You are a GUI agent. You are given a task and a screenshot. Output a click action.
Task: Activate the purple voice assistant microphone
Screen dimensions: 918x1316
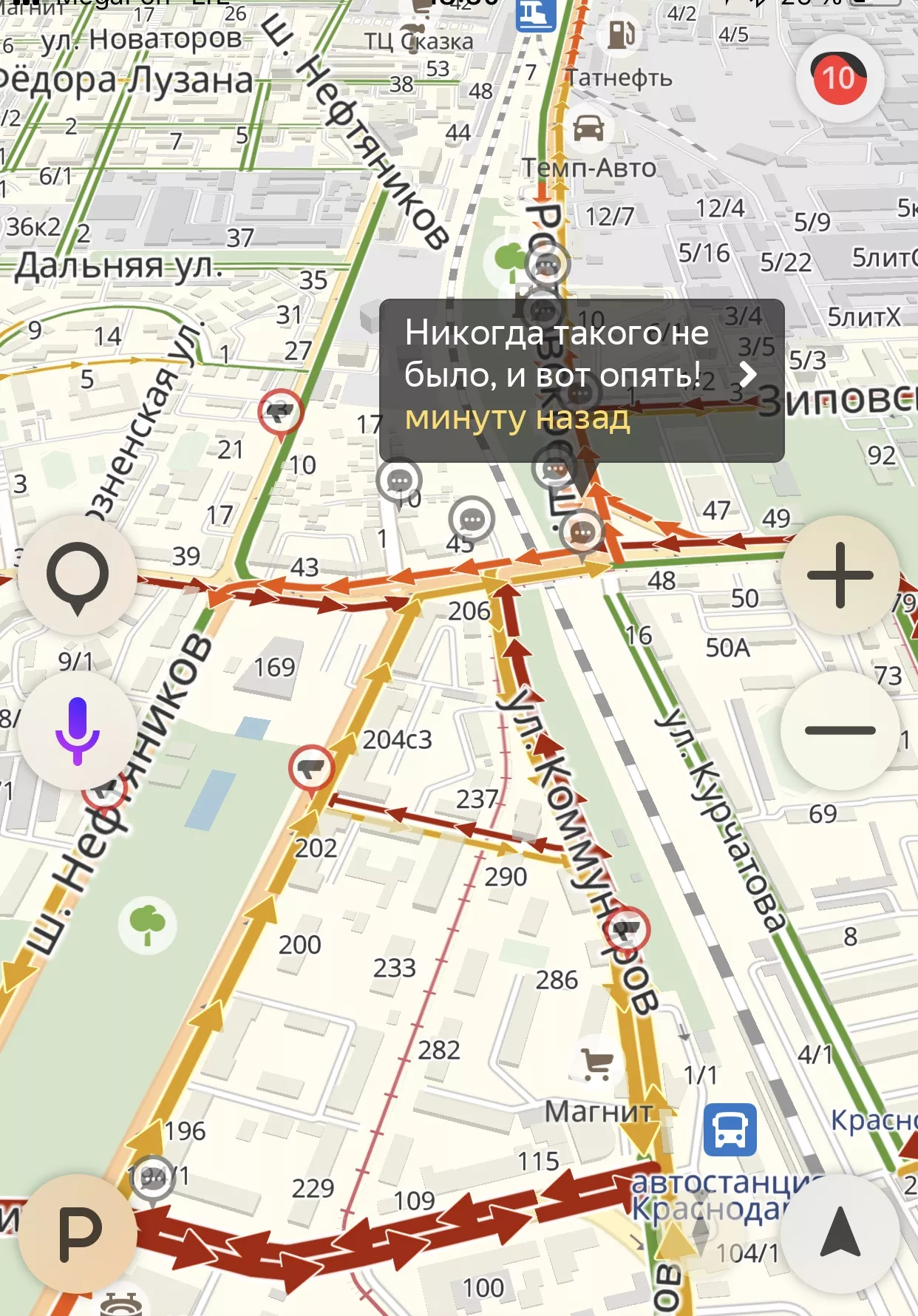coord(78,730)
